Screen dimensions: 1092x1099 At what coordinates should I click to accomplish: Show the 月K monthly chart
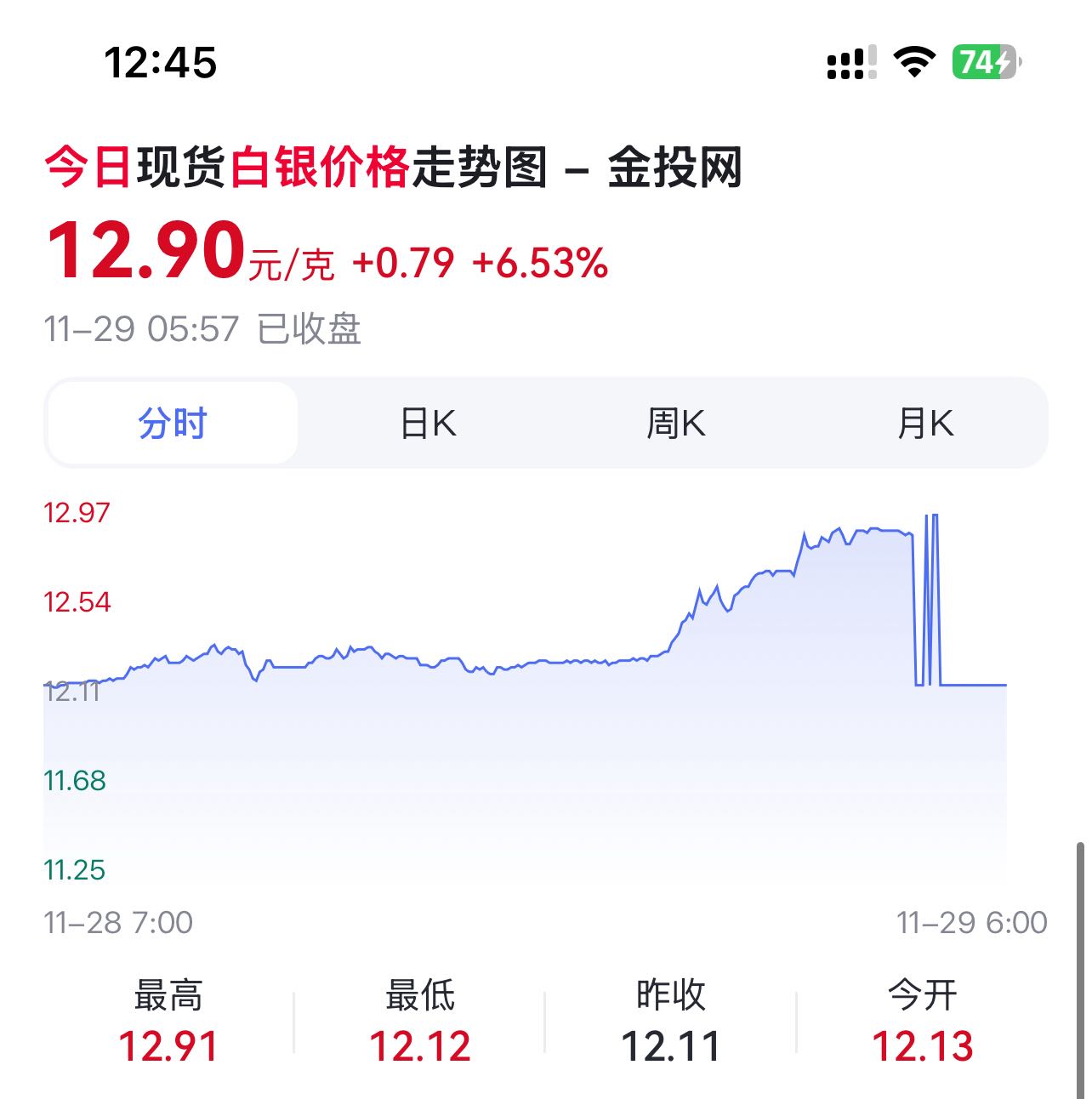pyautogui.click(x=925, y=423)
